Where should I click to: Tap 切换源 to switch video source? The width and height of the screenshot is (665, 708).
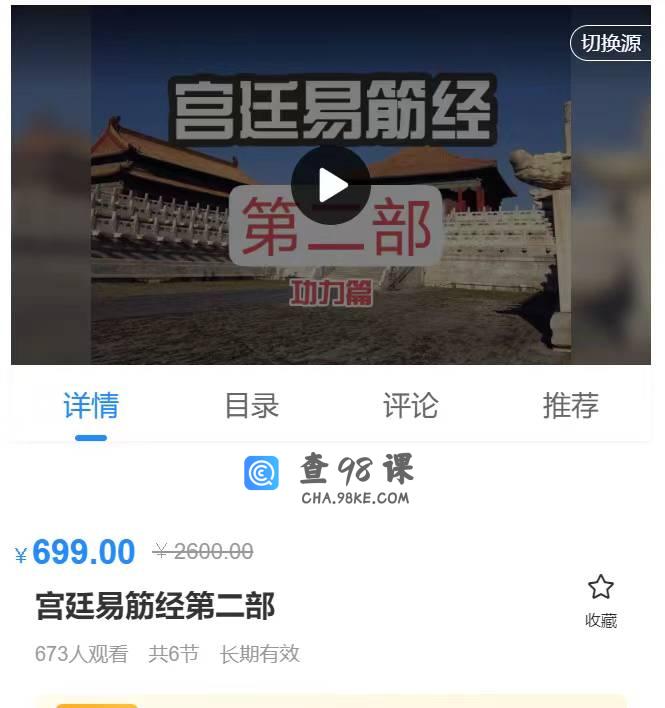click(x=611, y=44)
